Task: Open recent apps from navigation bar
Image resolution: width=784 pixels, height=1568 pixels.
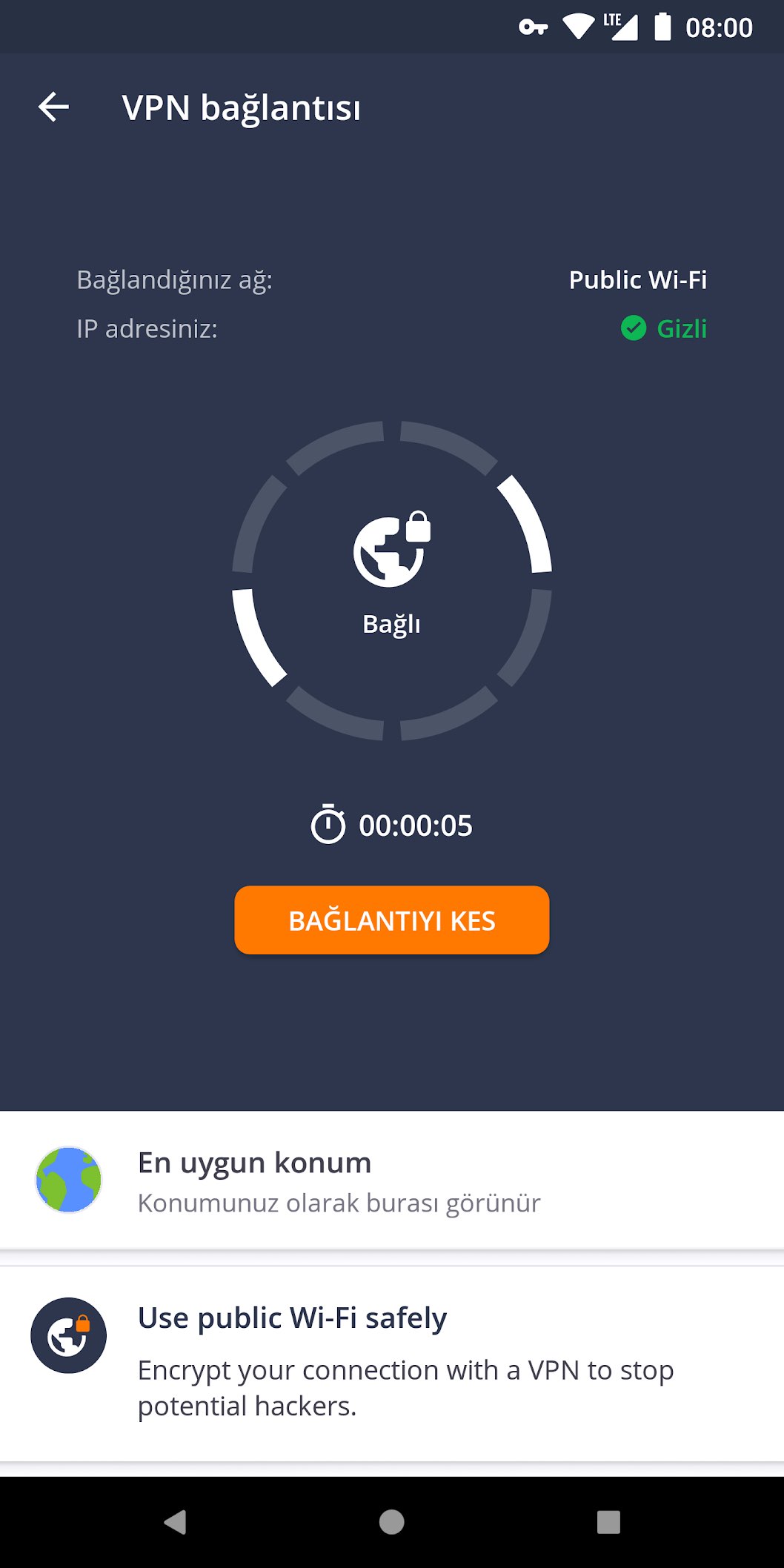Action: [x=608, y=1522]
